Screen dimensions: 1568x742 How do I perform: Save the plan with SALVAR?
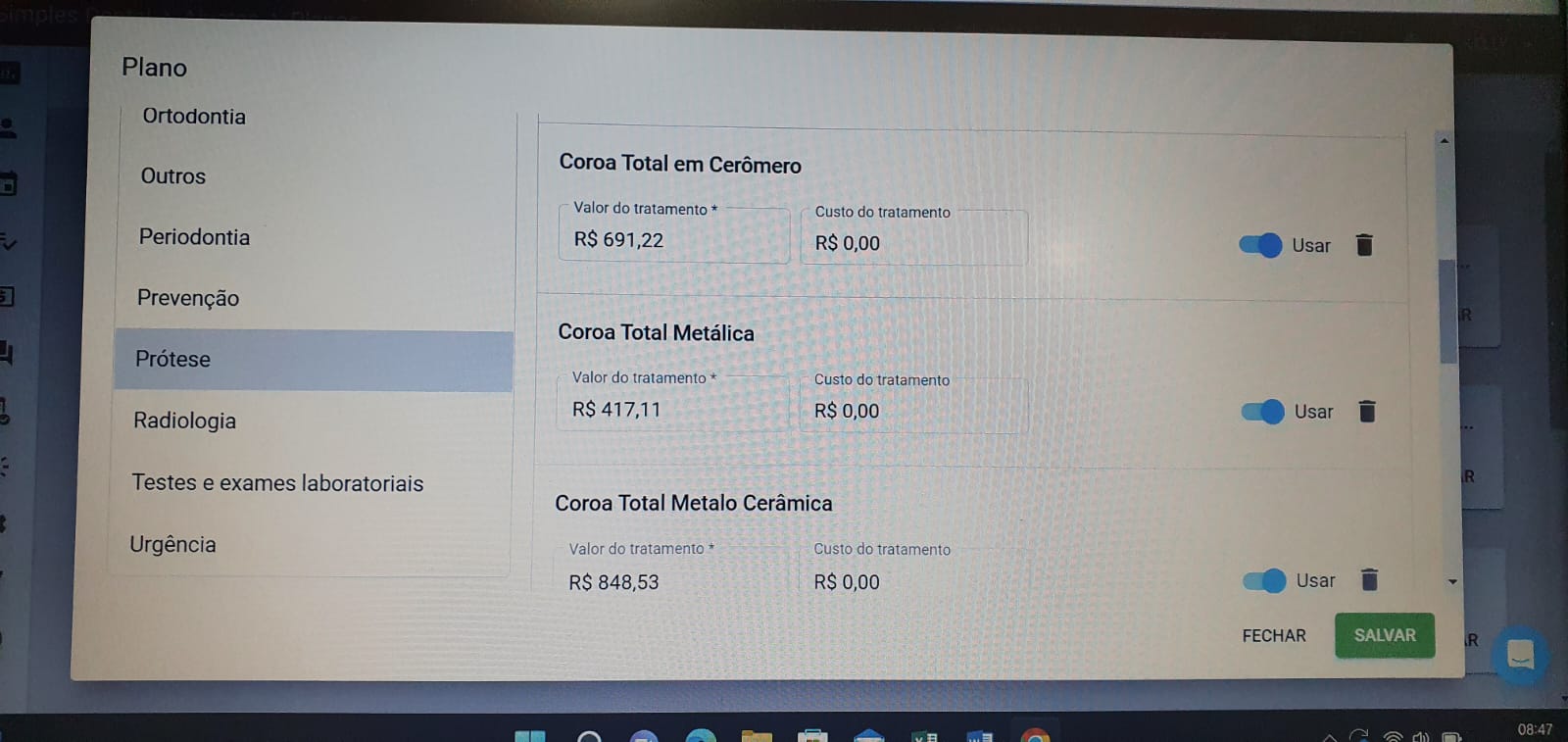1385,635
